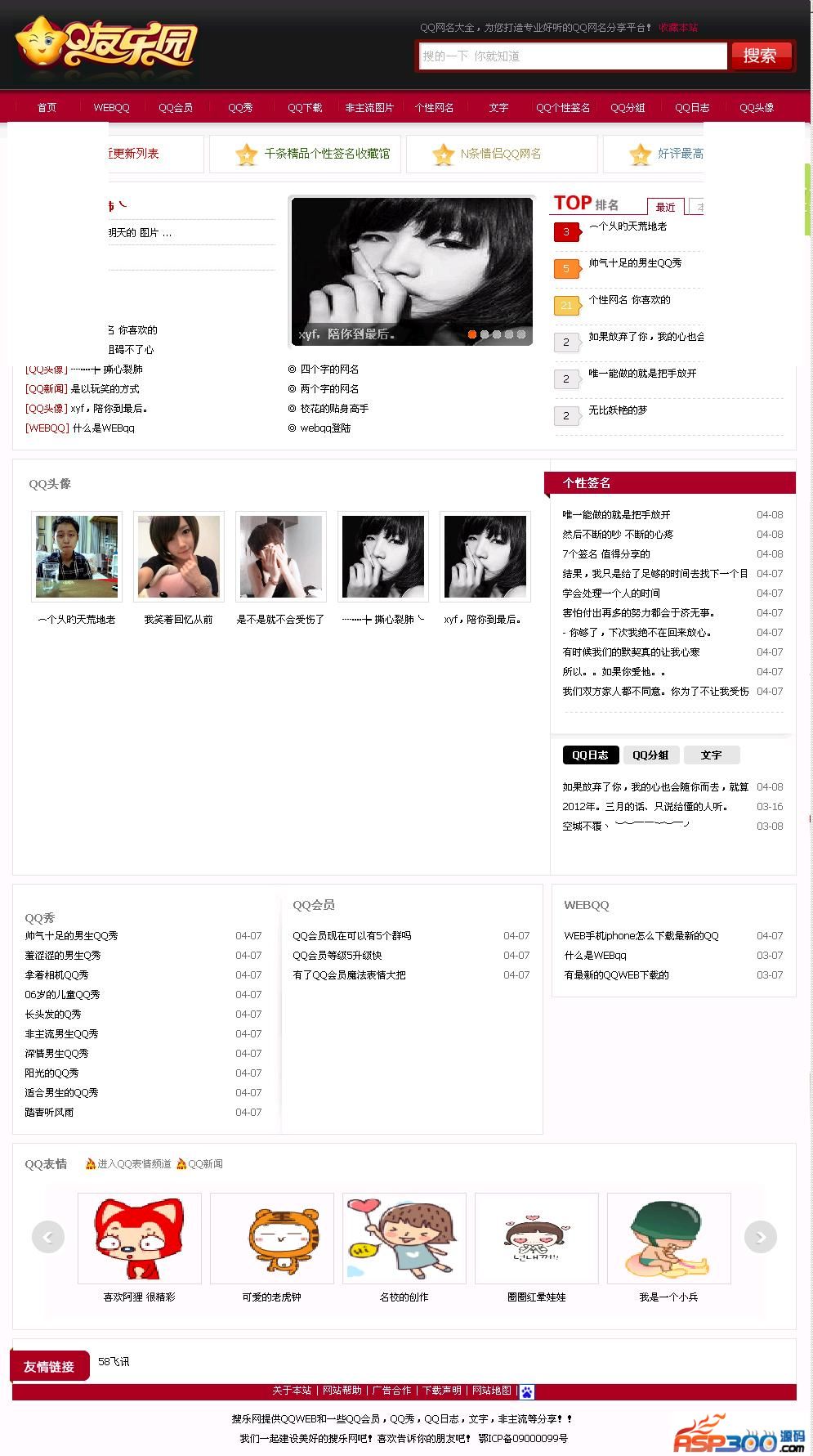Open the 什么是WEBqq article under WEBQQ
This screenshot has height=1456, width=813.
(x=596, y=956)
